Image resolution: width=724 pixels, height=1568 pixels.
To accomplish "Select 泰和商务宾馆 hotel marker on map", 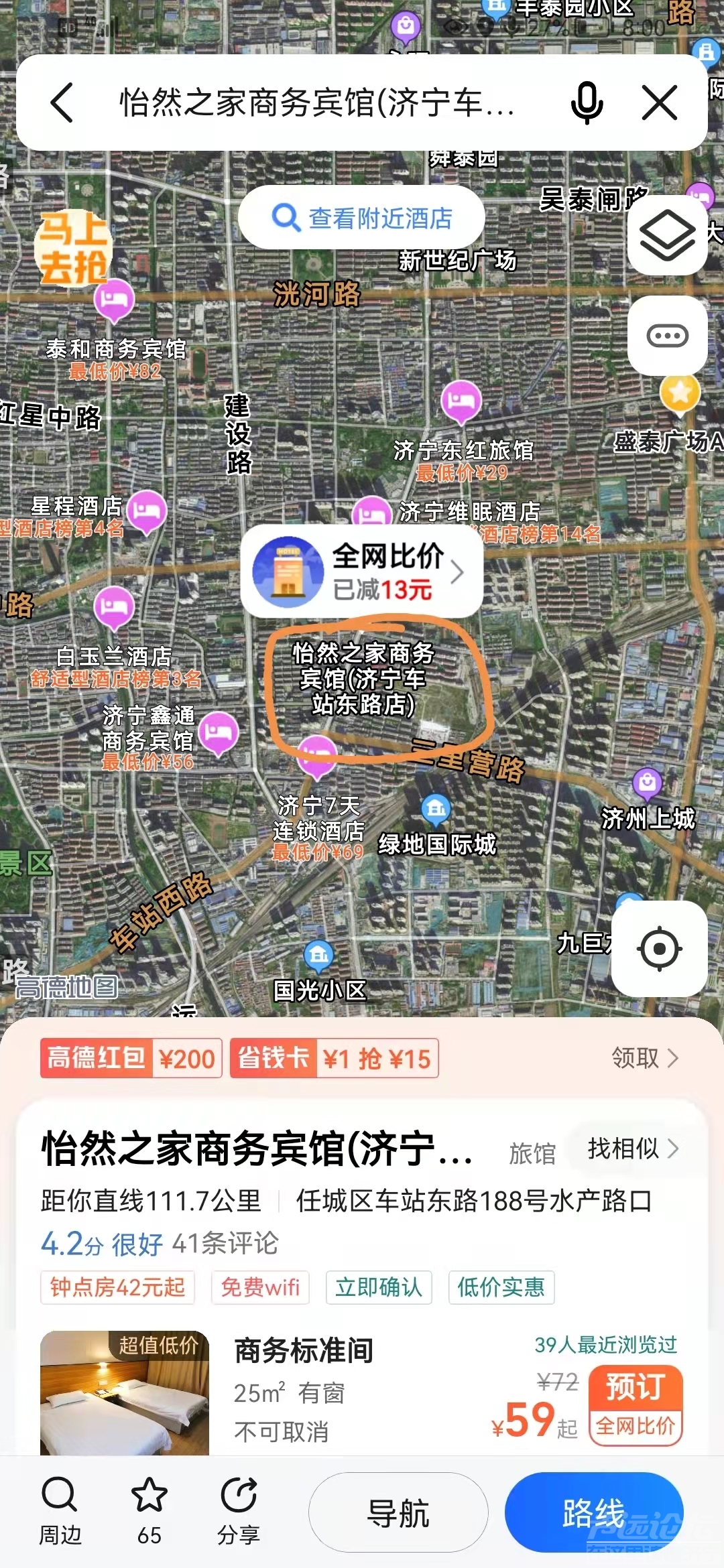I will point(114,300).
